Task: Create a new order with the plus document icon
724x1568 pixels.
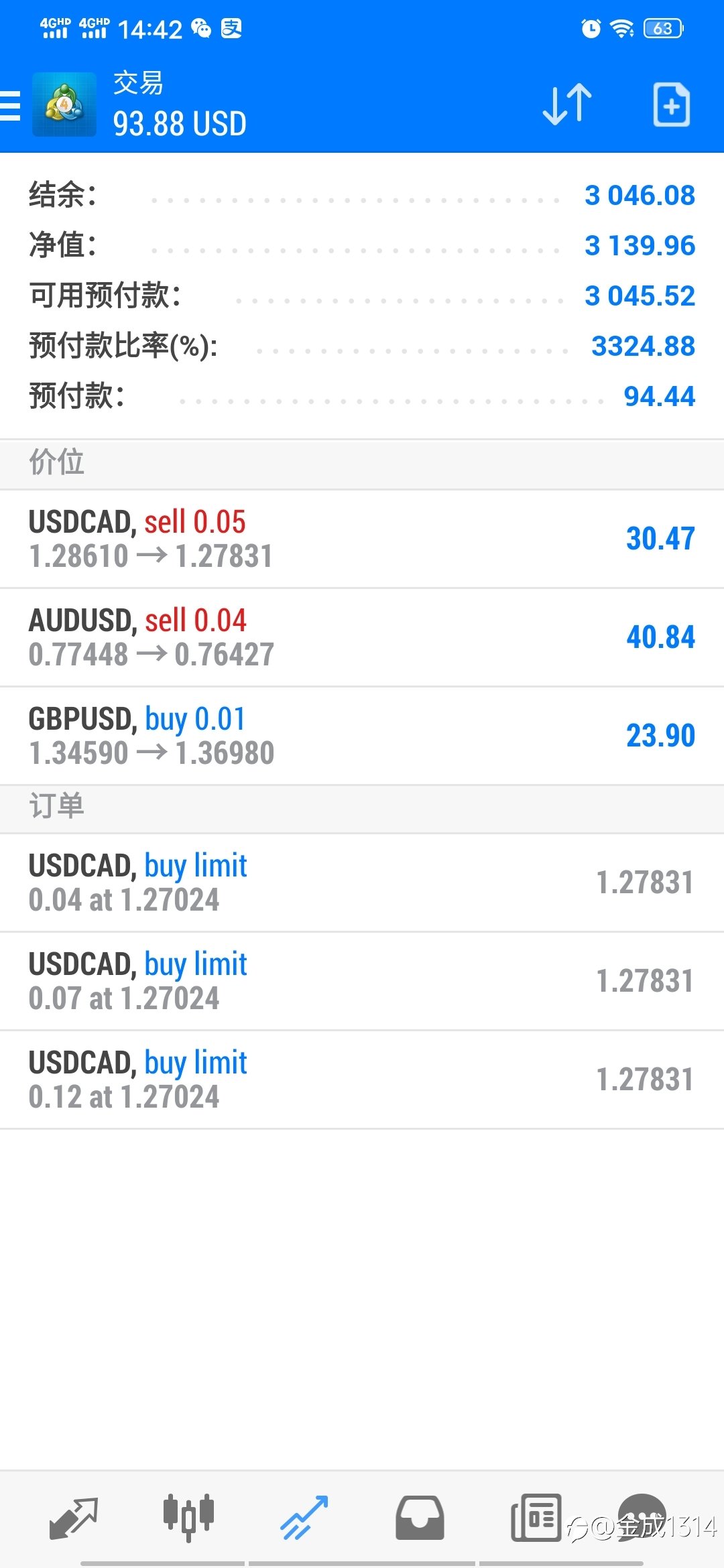Action: point(672,105)
